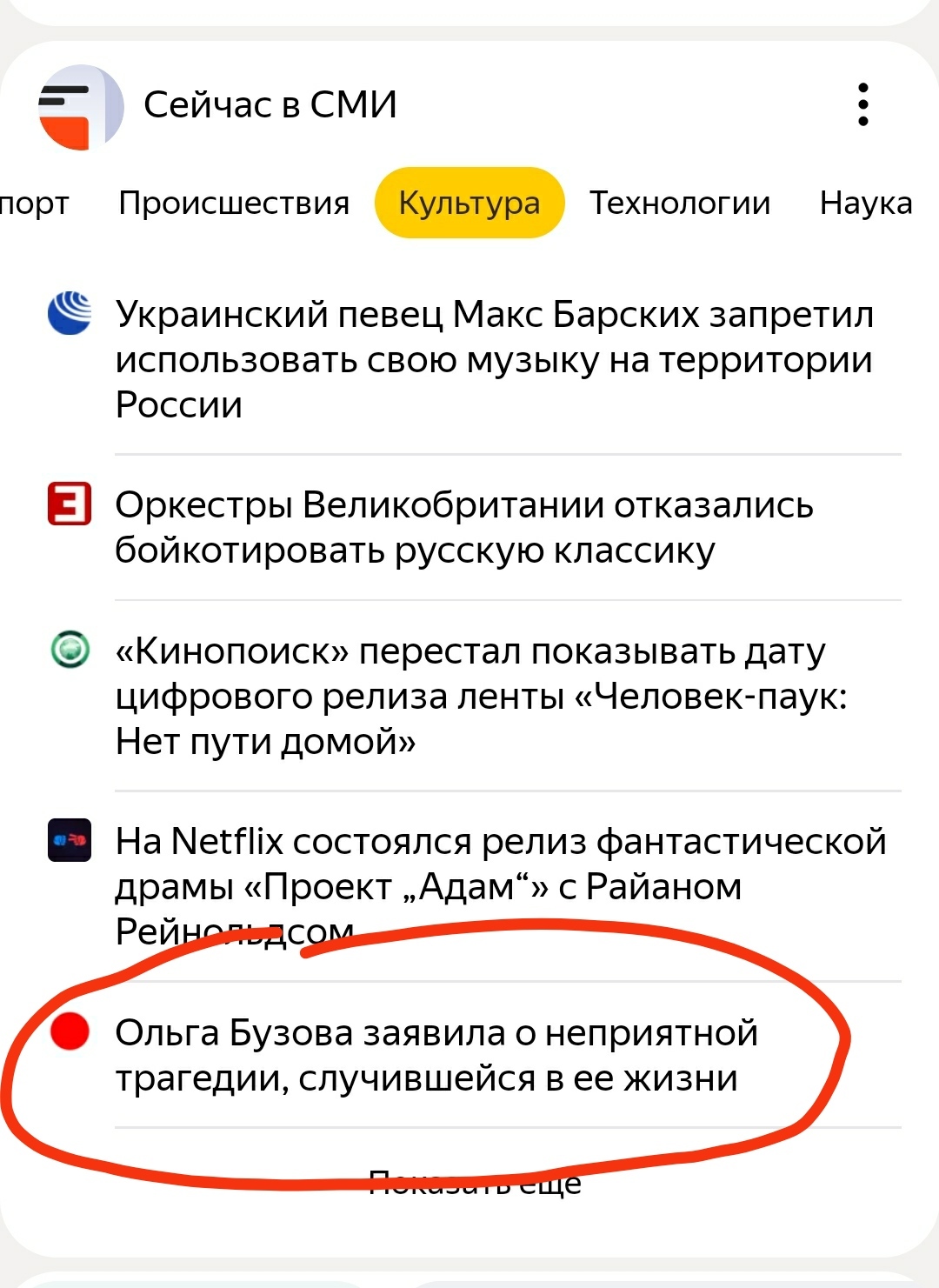Open the Ольга Бузова news story
Image resolution: width=939 pixels, height=1288 pixels.
tap(436, 1055)
